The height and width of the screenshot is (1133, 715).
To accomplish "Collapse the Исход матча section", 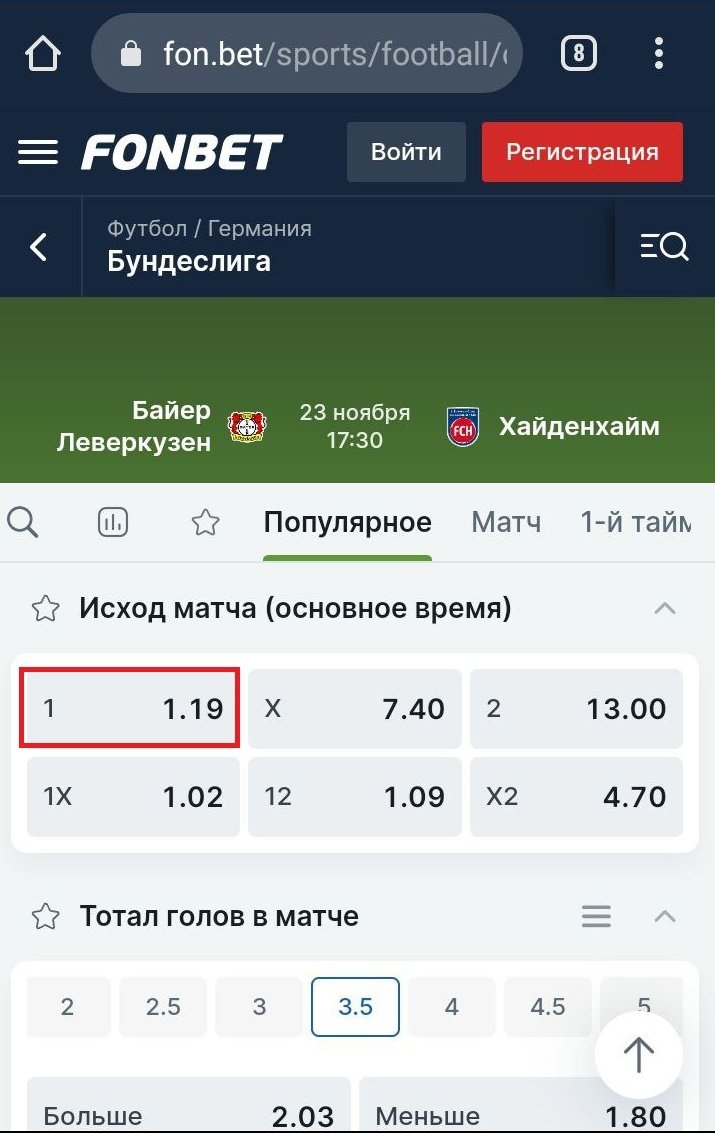I will coord(664,608).
